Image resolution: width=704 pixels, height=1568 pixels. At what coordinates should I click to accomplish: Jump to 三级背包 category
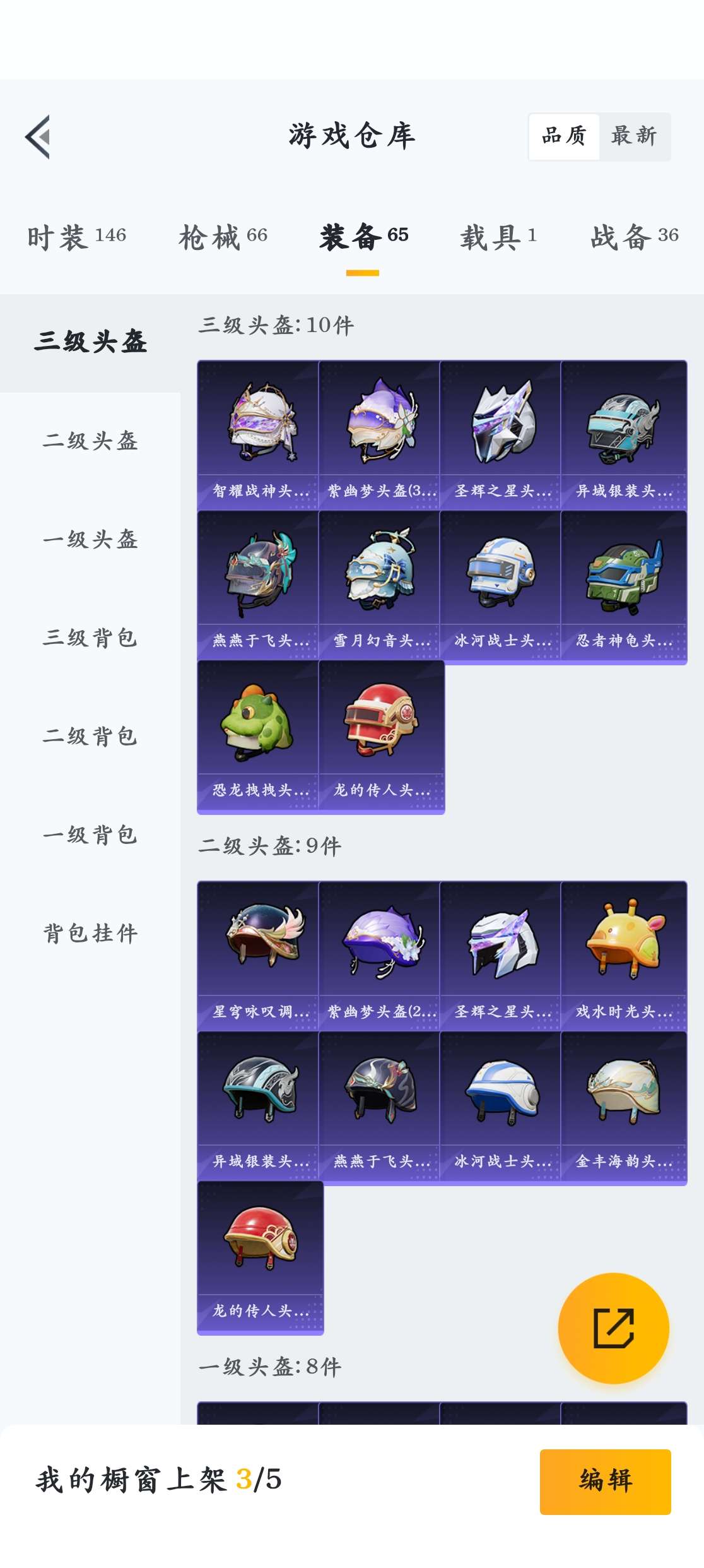[90, 638]
